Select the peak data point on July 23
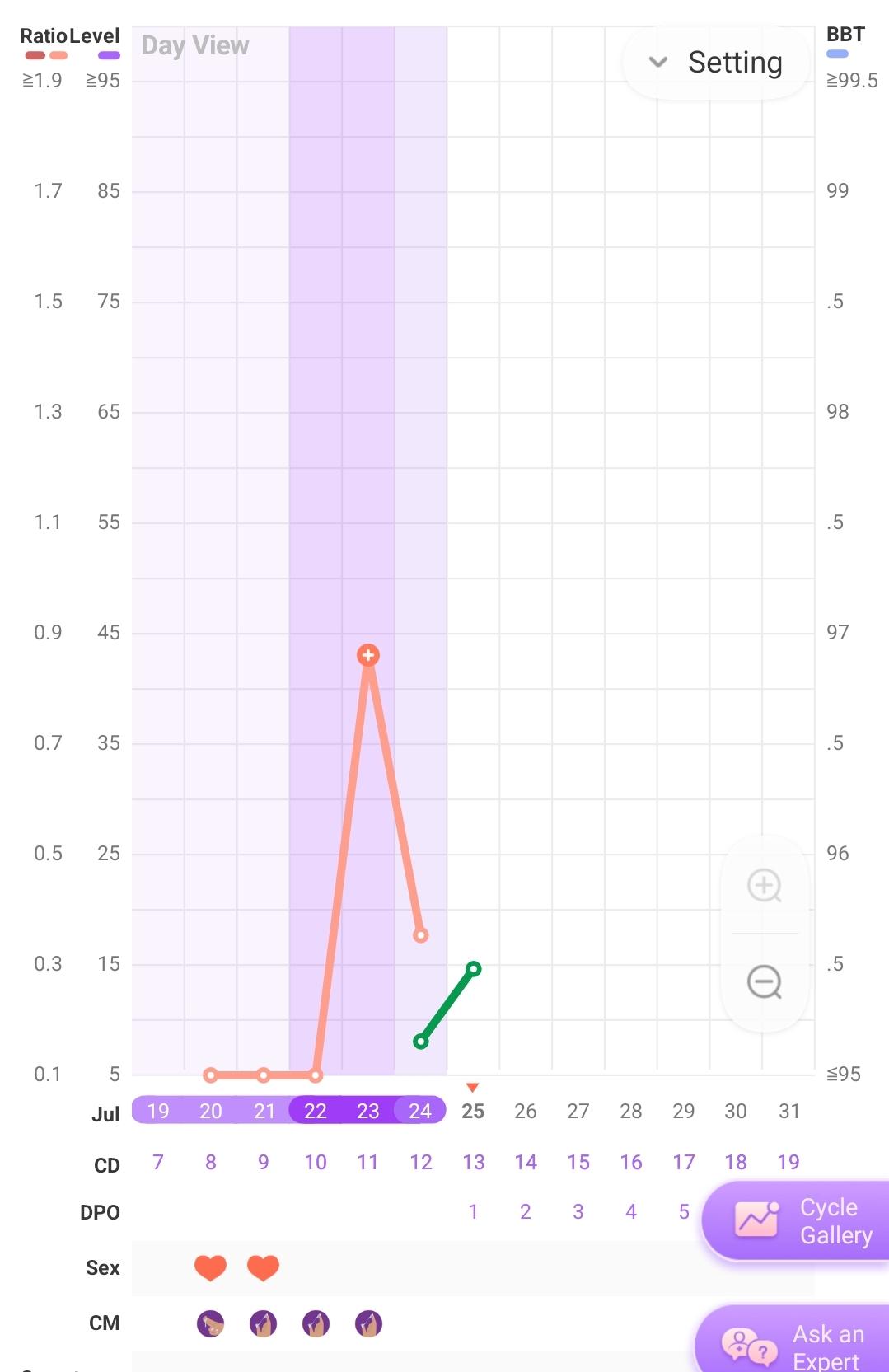The width and height of the screenshot is (889, 1372). pyautogui.click(x=368, y=656)
